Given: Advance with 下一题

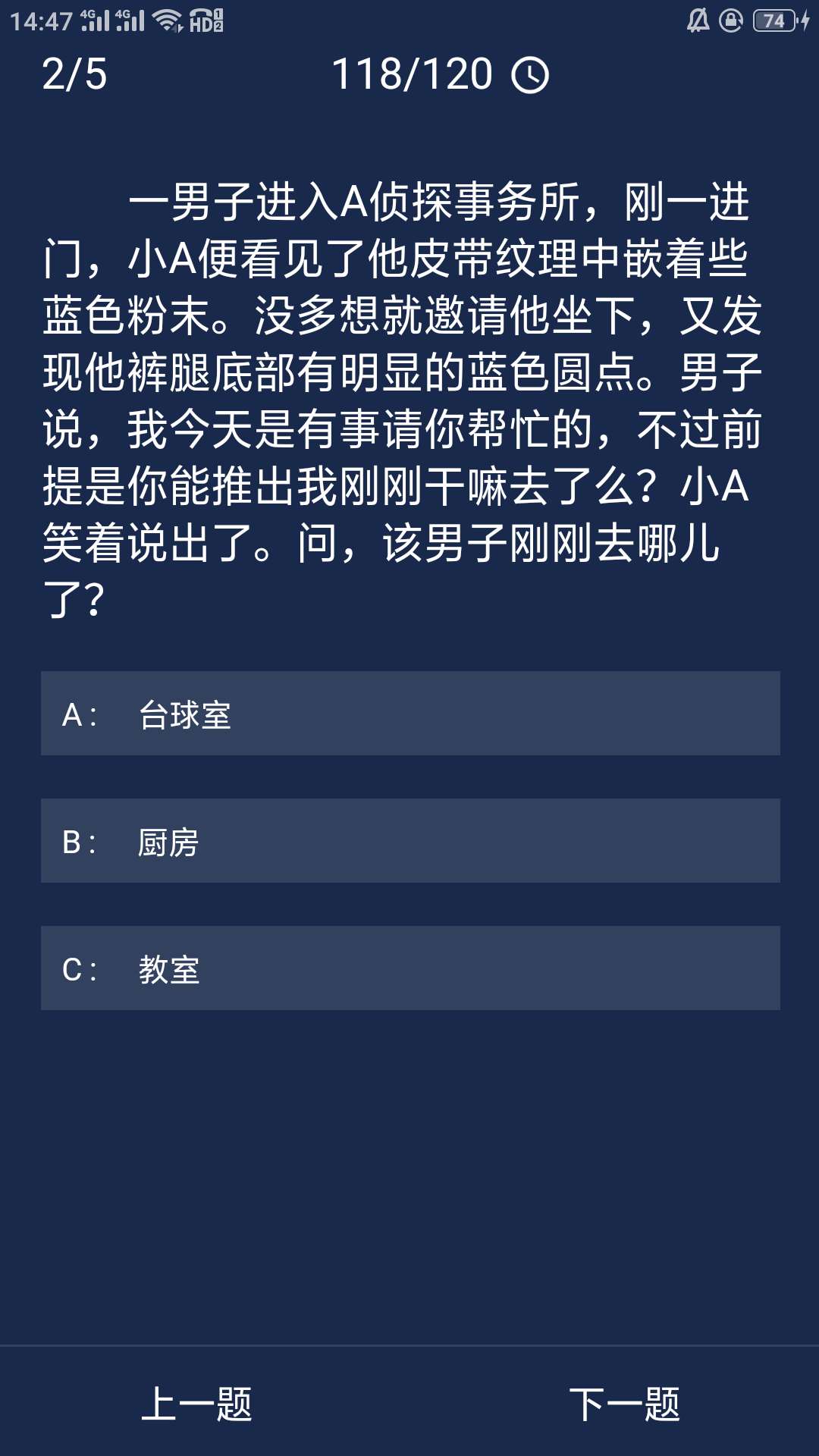Looking at the screenshot, I should point(624,1404).
